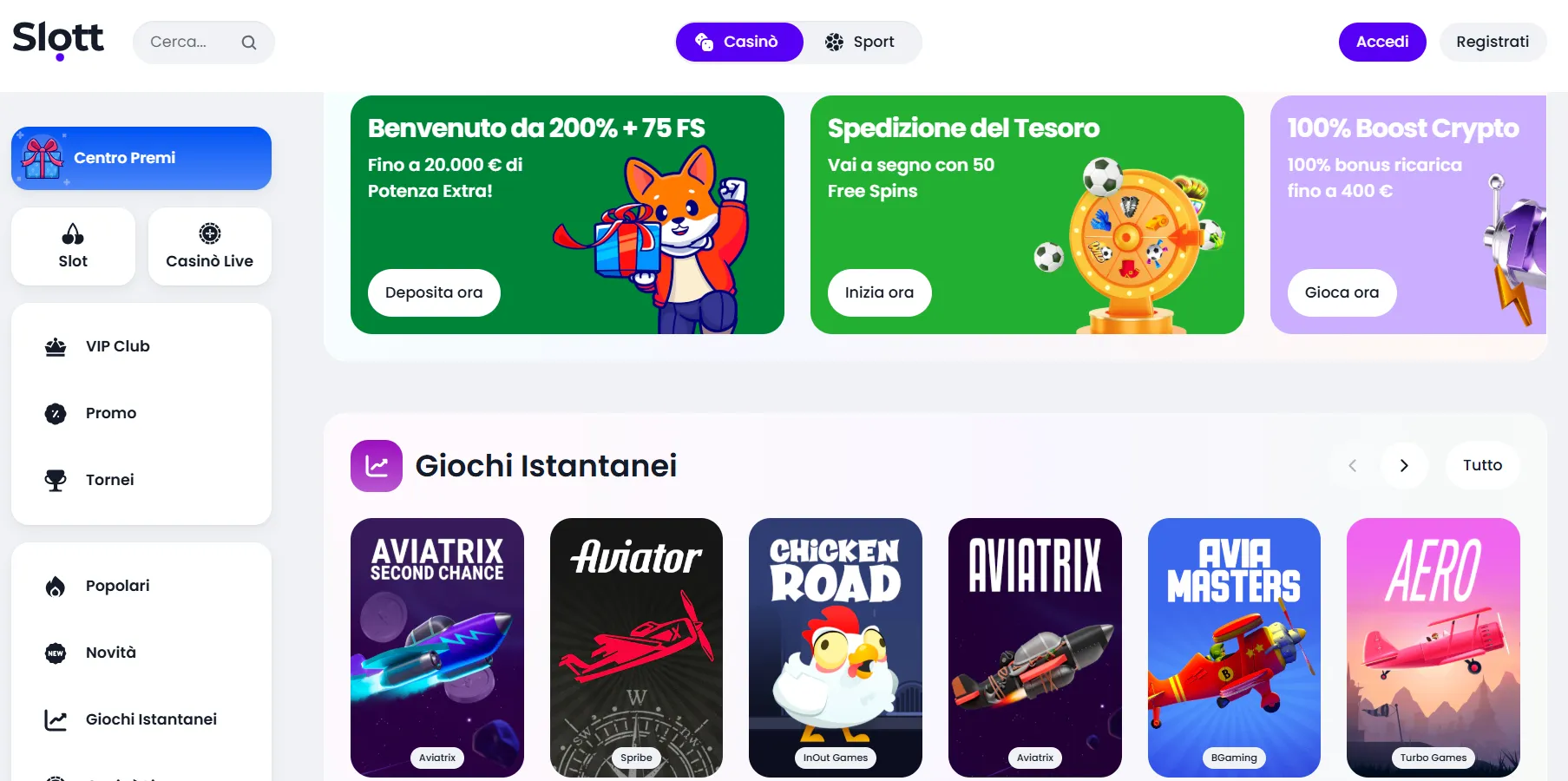Tap the Accedi login button
Viewport: 1568px width, 781px height.
1381,42
